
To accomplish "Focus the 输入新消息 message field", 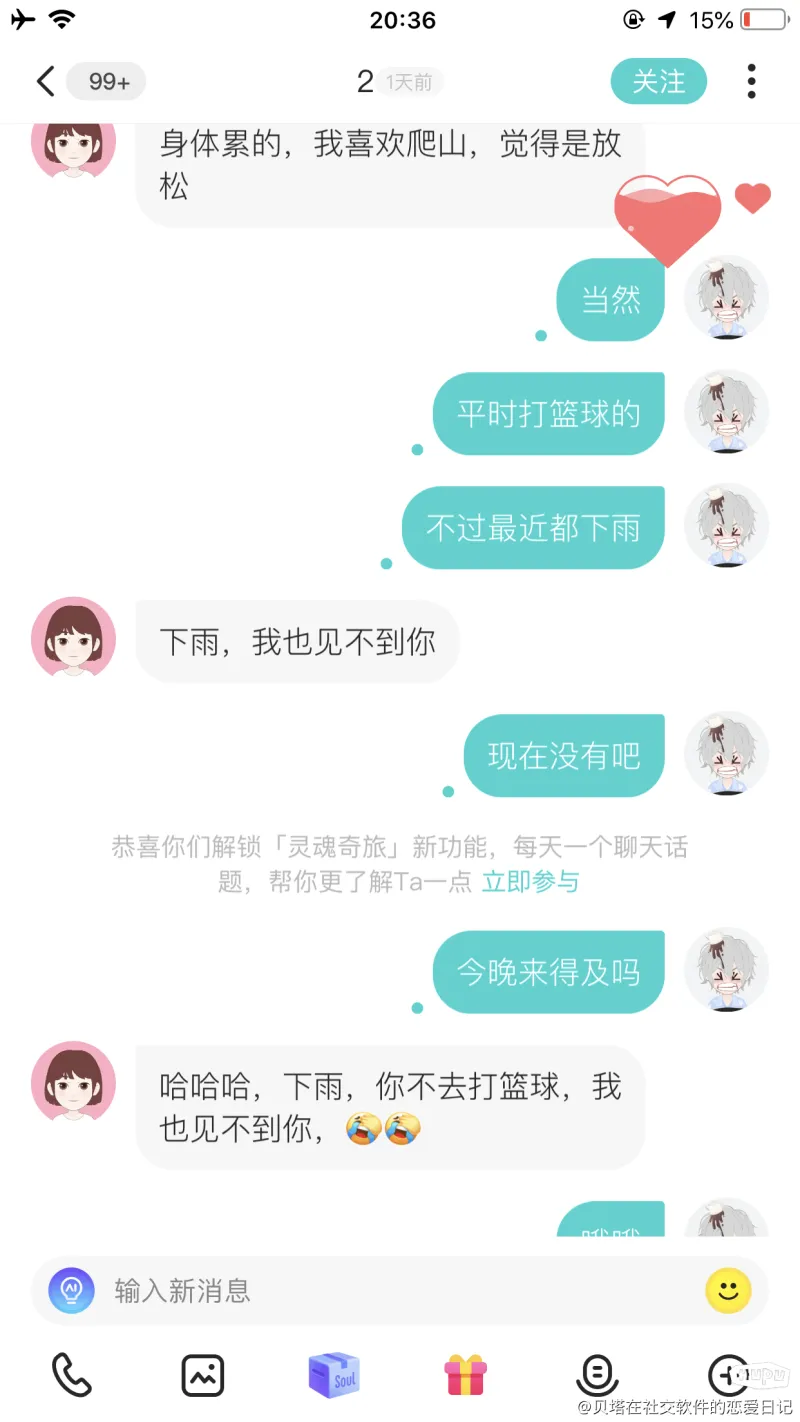I will point(400,1290).
